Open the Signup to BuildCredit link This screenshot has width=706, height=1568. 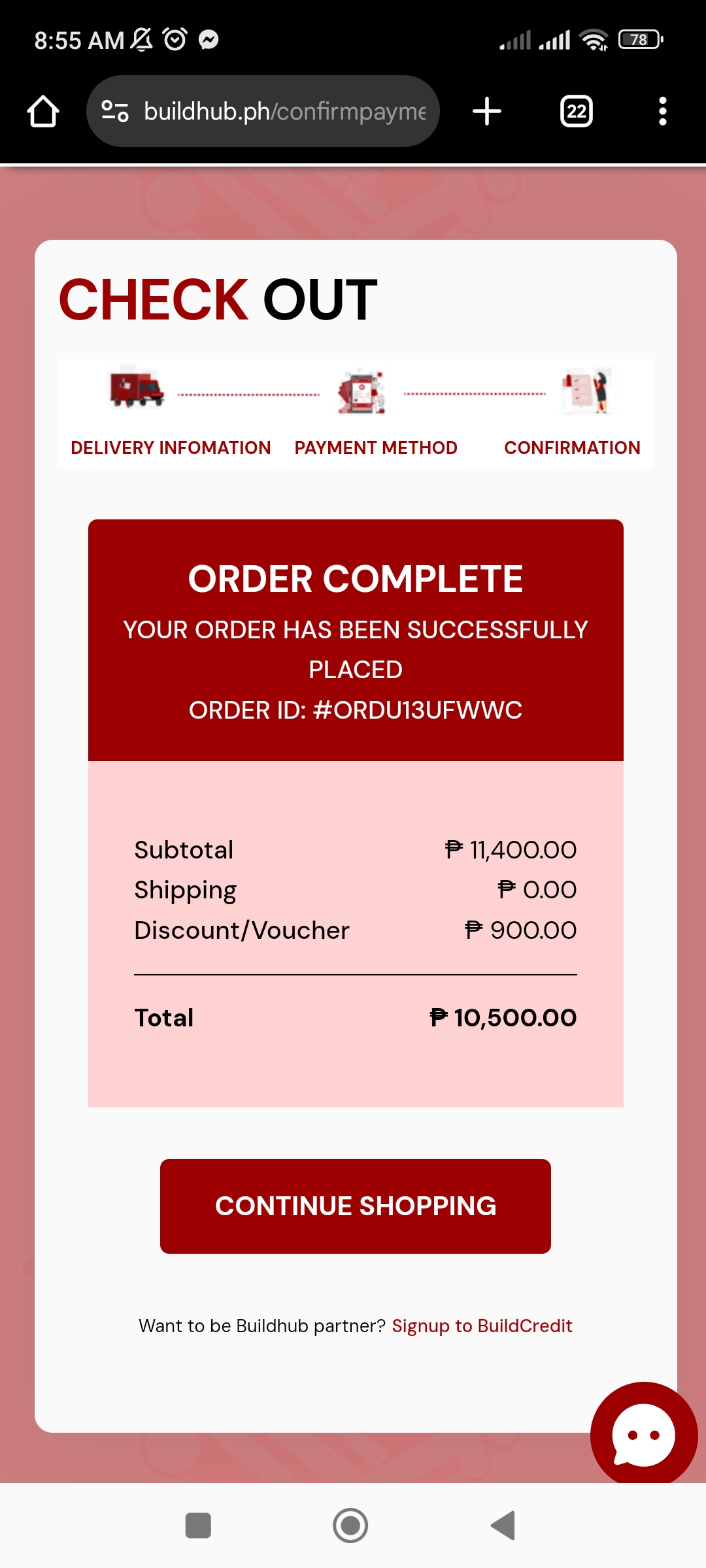coord(482,1326)
